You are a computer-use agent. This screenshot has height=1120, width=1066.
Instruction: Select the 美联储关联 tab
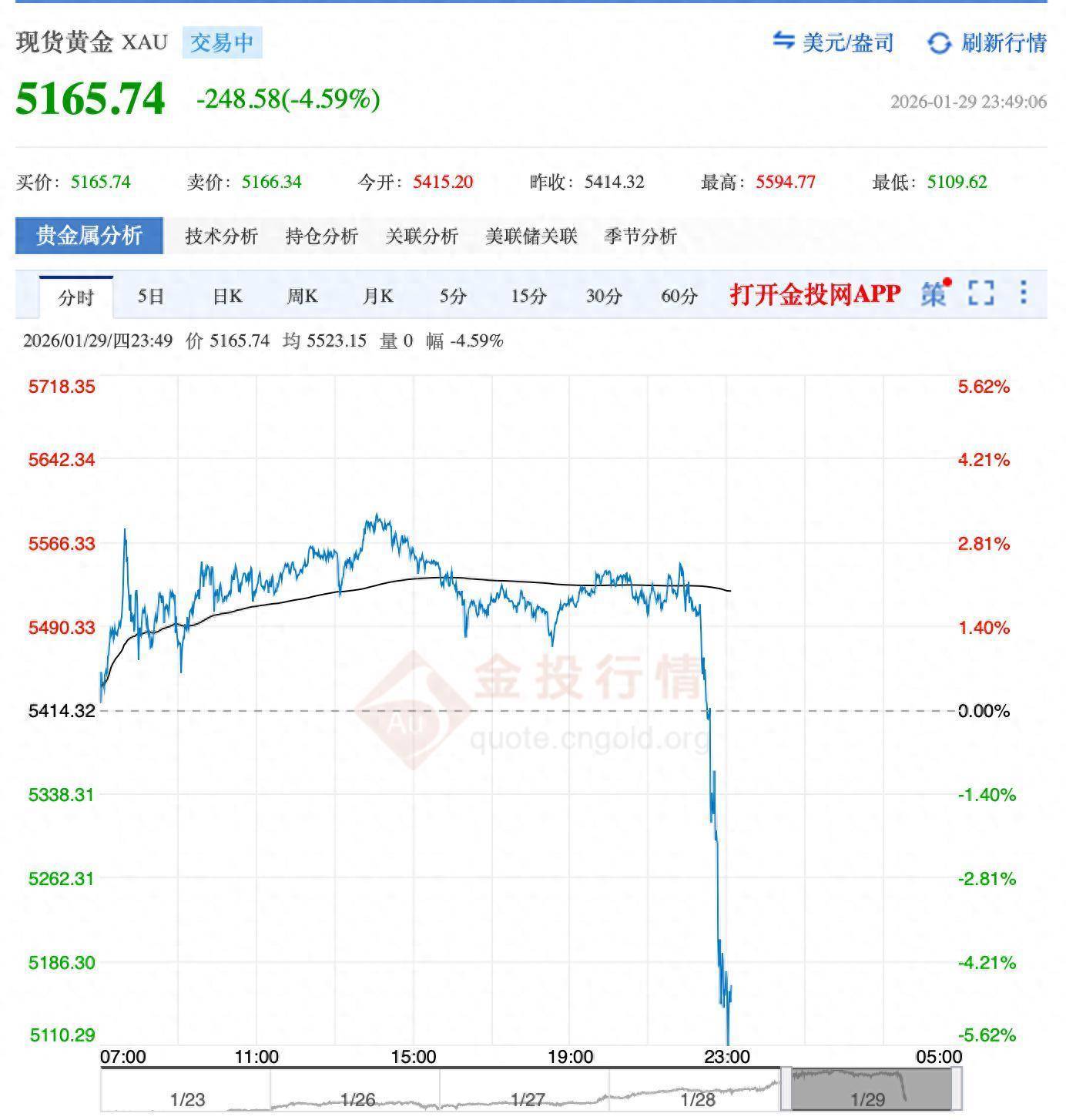point(531,236)
